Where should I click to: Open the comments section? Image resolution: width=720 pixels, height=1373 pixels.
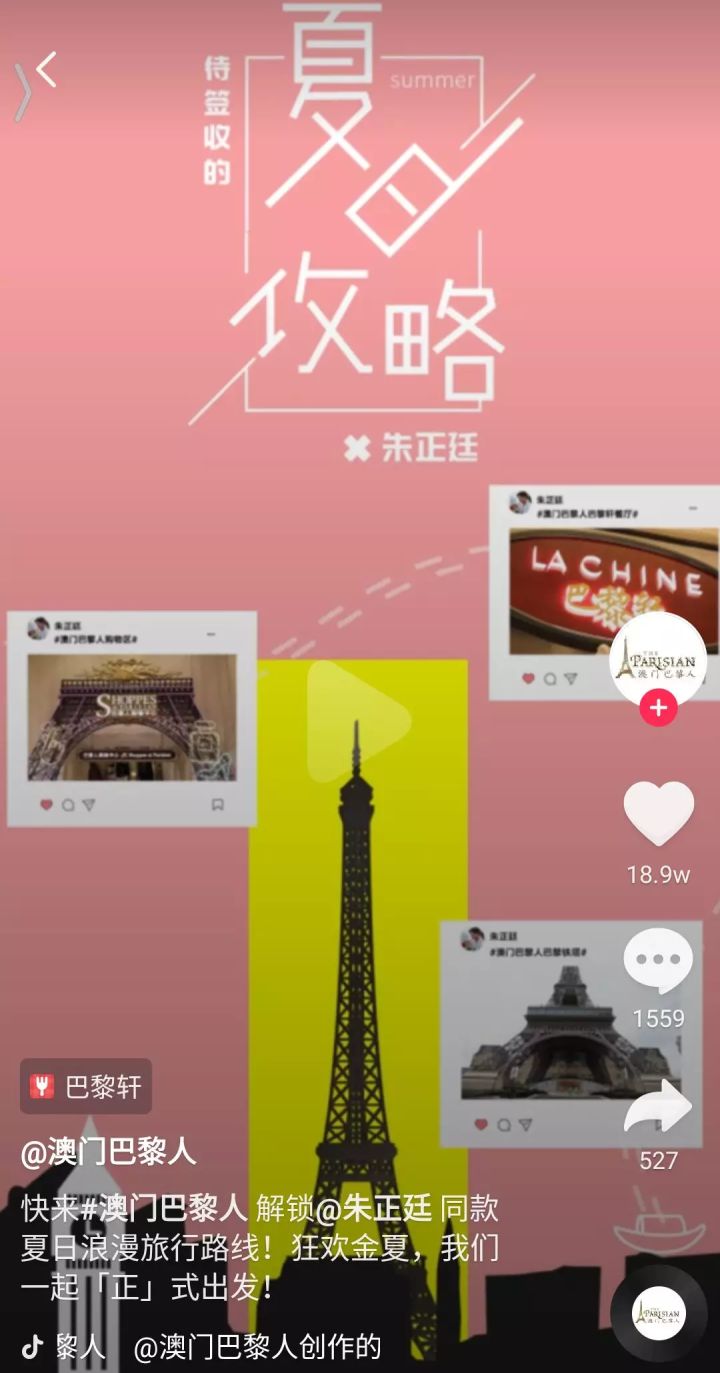pyautogui.click(x=658, y=960)
